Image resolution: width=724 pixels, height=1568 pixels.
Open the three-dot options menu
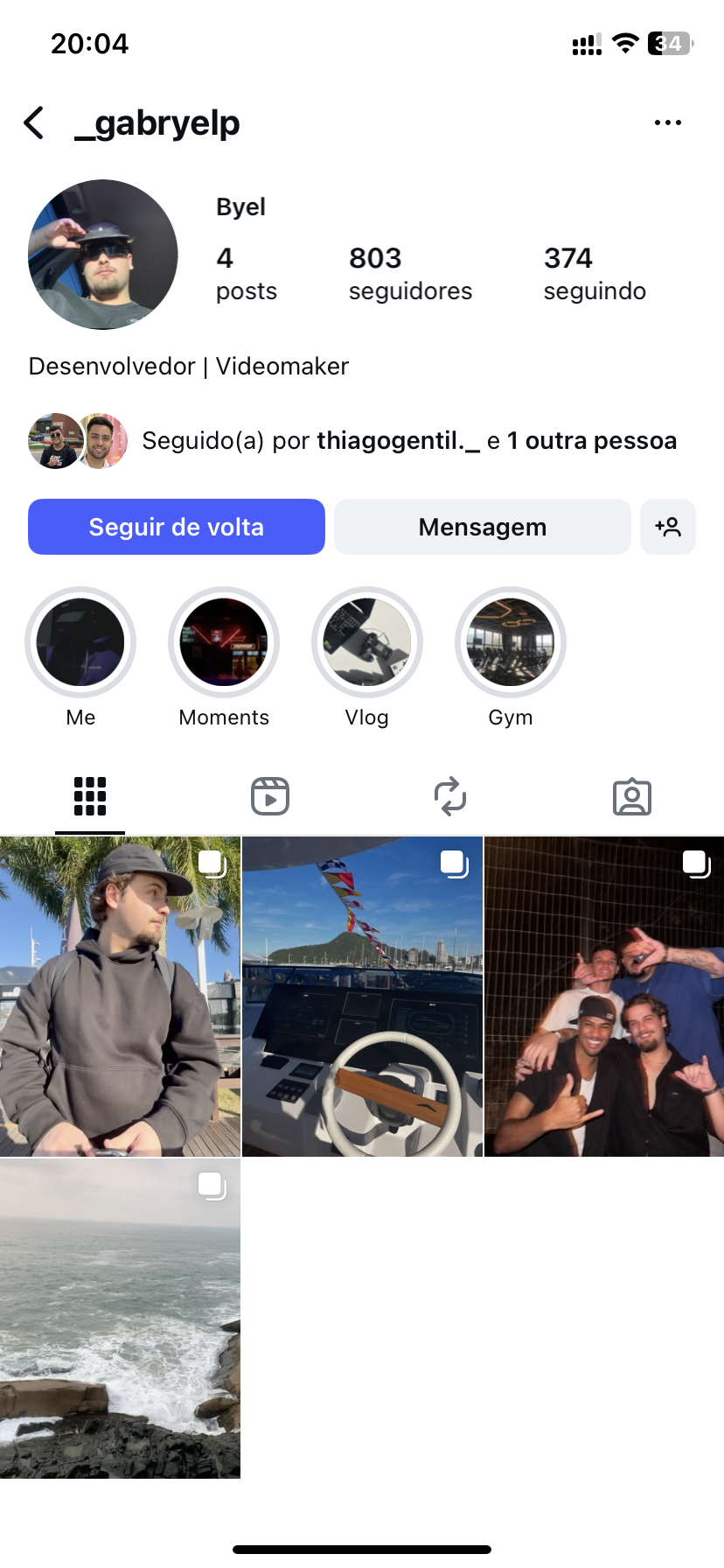[x=667, y=123]
